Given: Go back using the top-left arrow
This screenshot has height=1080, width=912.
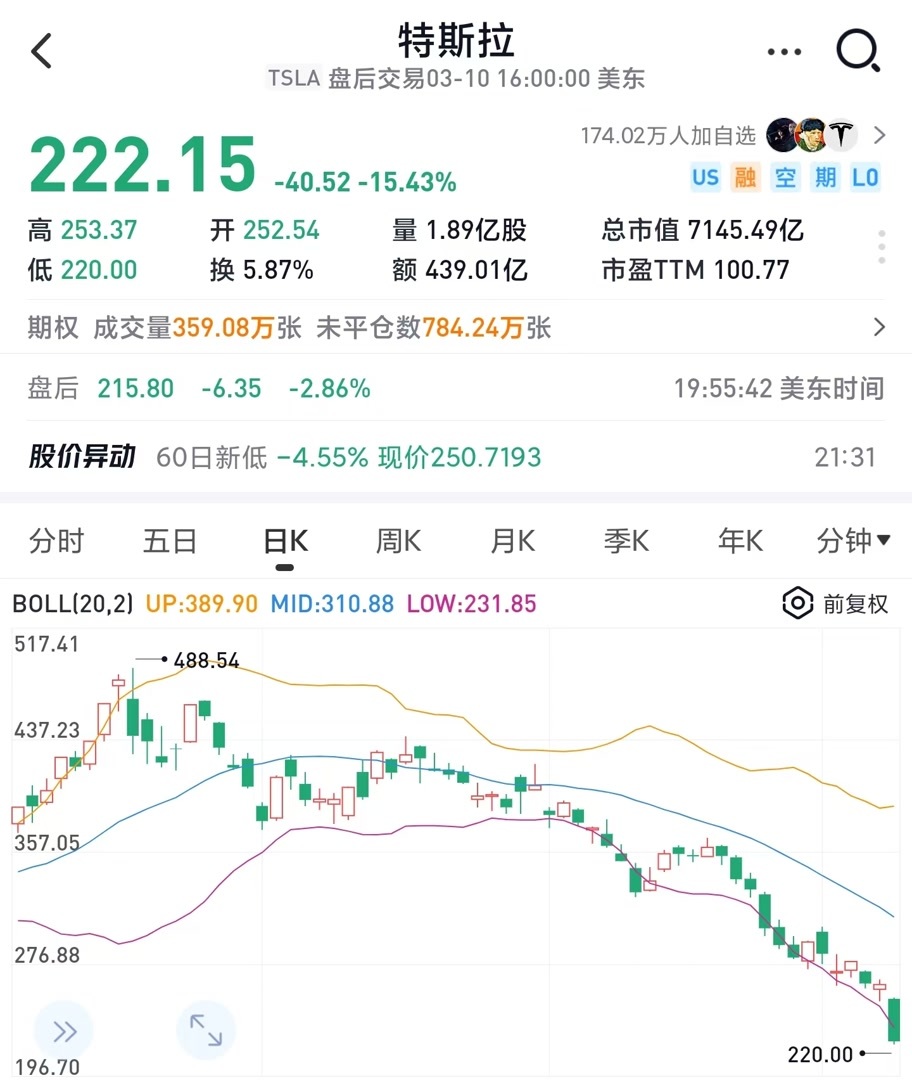Looking at the screenshot, I should coord(42,51).
